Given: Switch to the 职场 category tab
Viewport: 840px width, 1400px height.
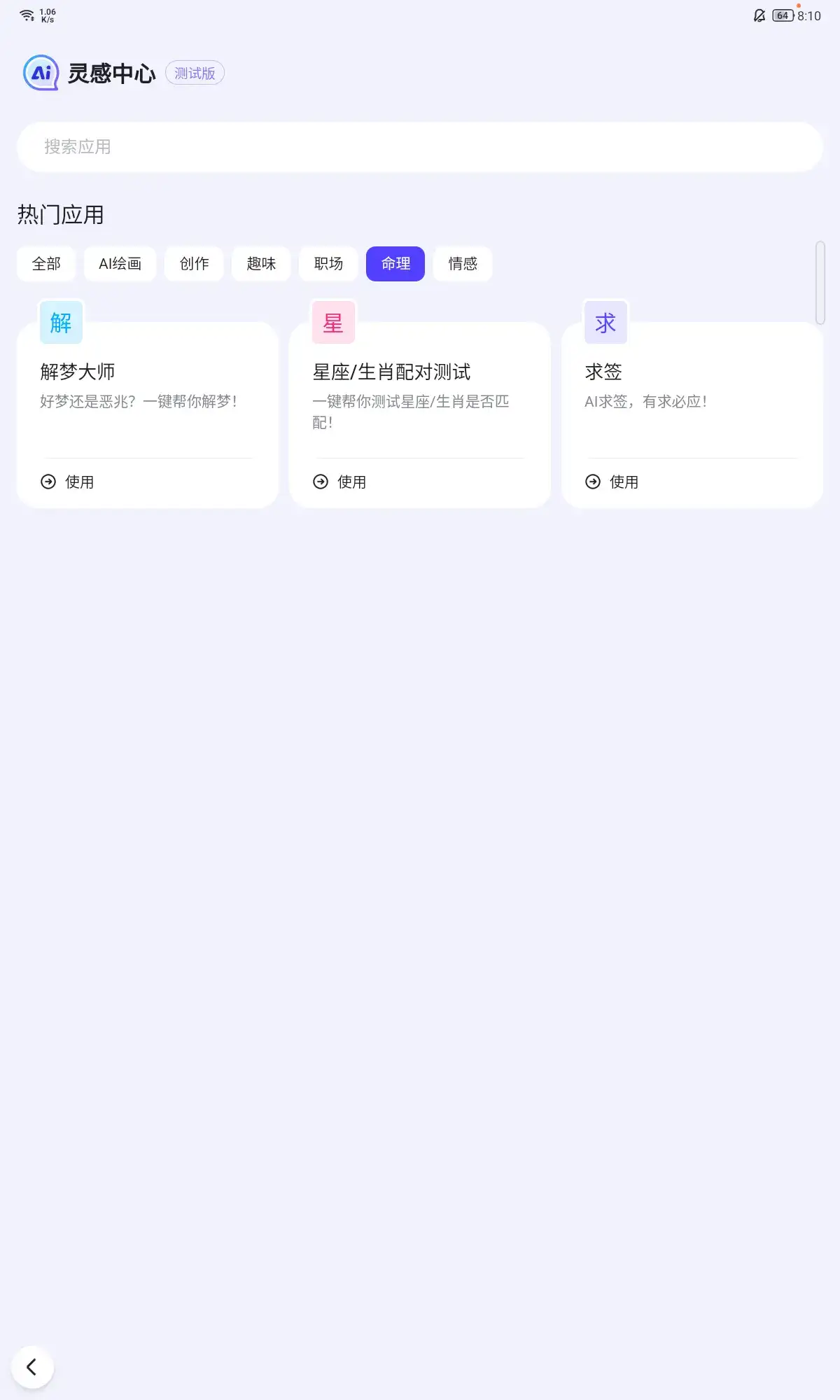Looking at the screenshot, I should point(328,264).
